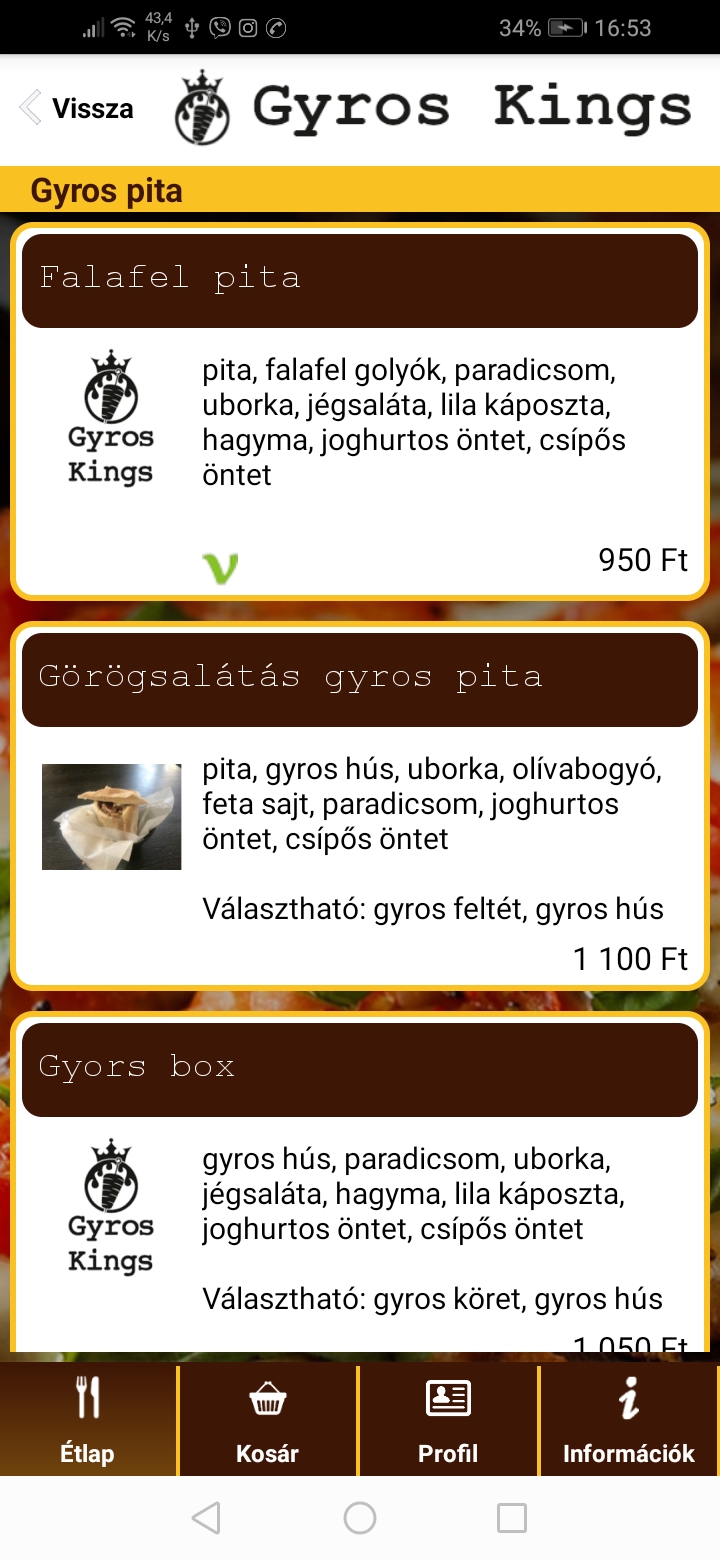Switch to the Profil tab
Image resolution: width=720 pixels, height=1560 pixels.
pos(448,1420)
